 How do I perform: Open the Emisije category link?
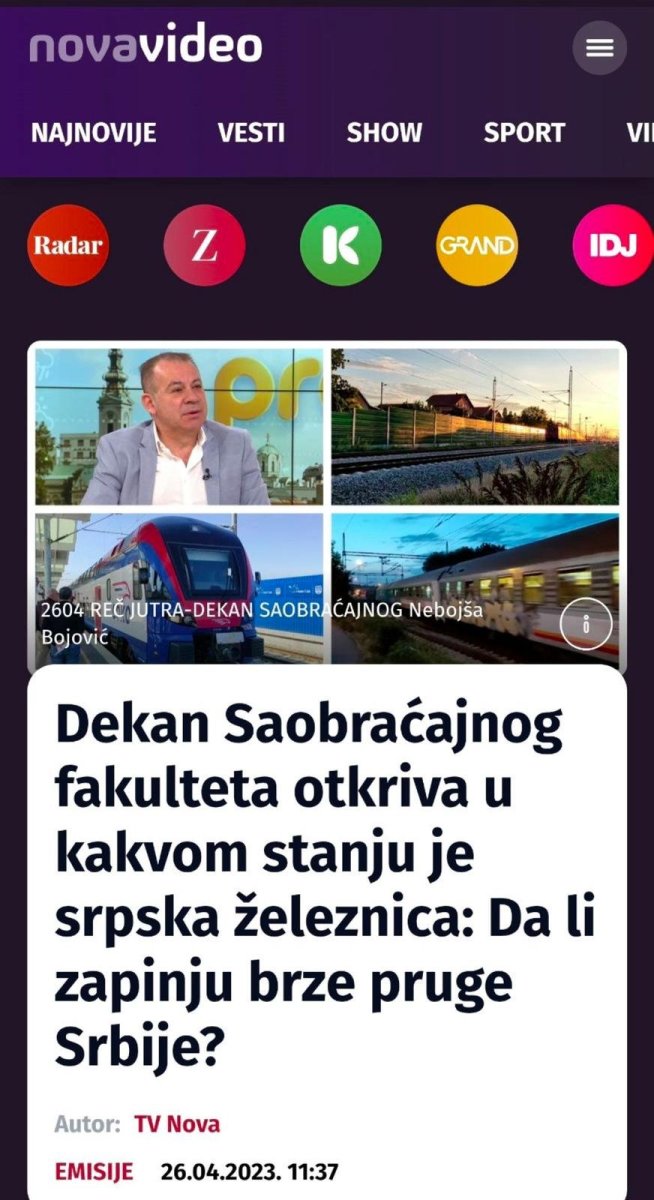coord(93,1172)
